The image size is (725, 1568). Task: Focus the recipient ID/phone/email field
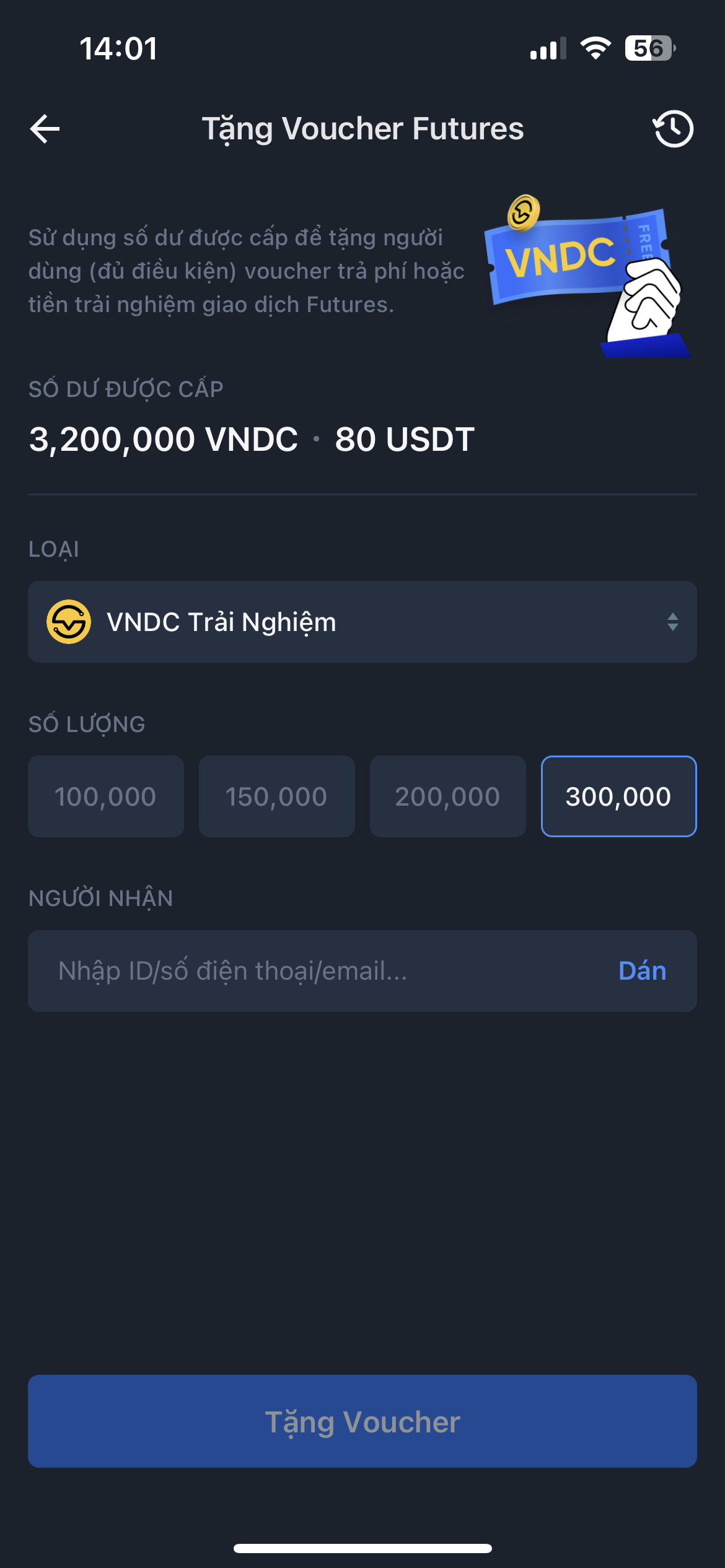point(310,971)
